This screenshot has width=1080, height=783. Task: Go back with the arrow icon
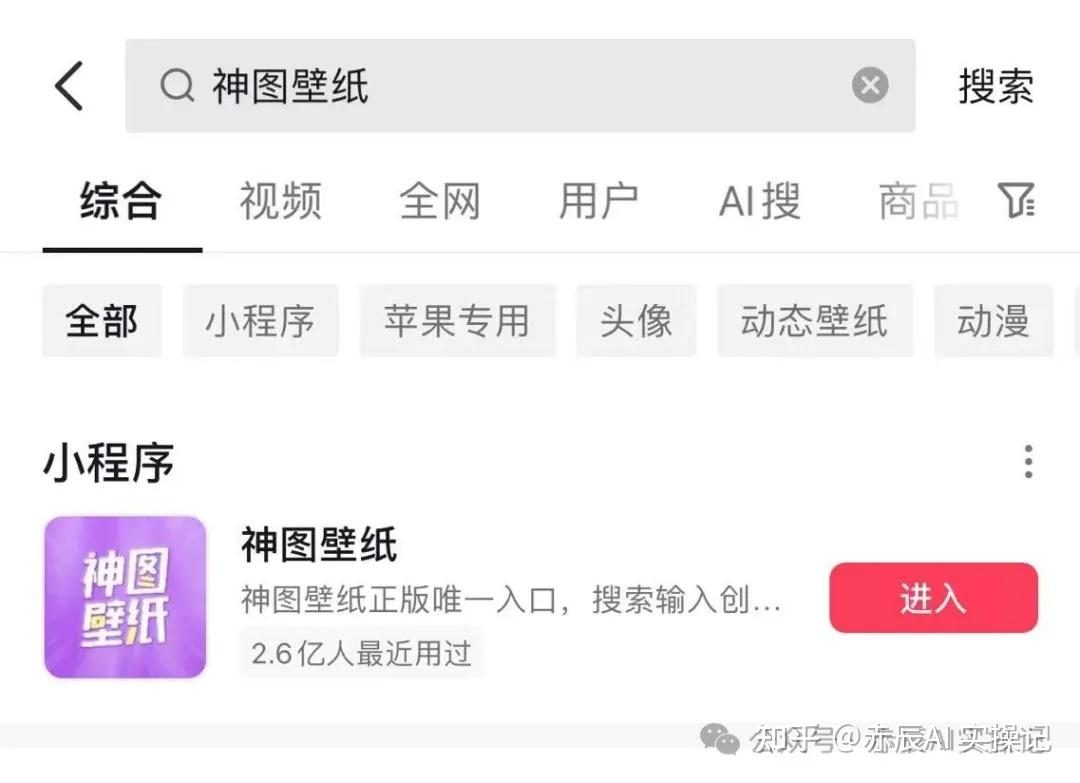tap(69, 86)
